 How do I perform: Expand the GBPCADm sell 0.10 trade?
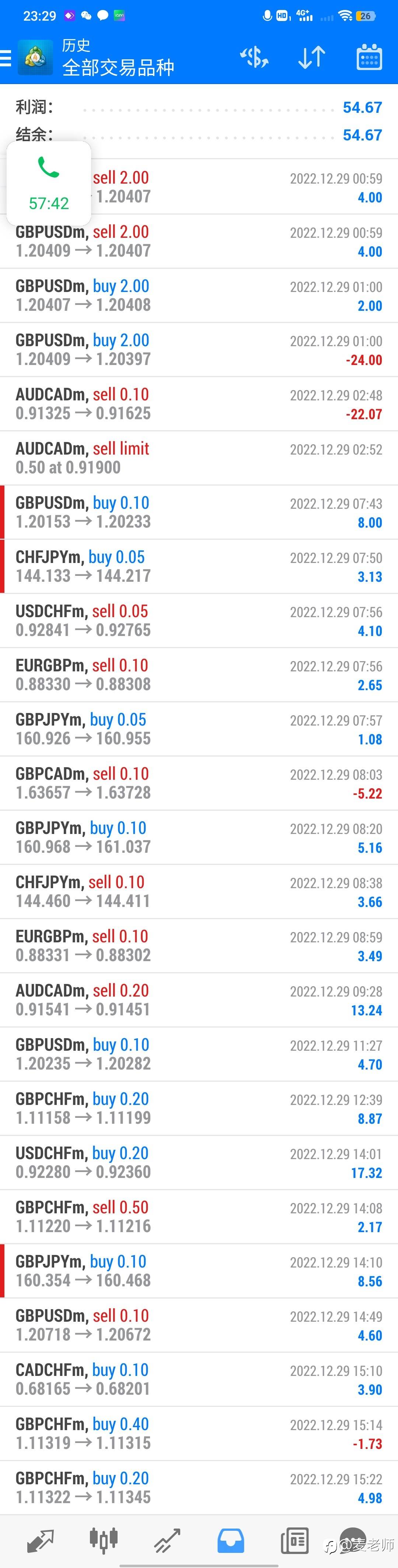[x=199, y=783]
